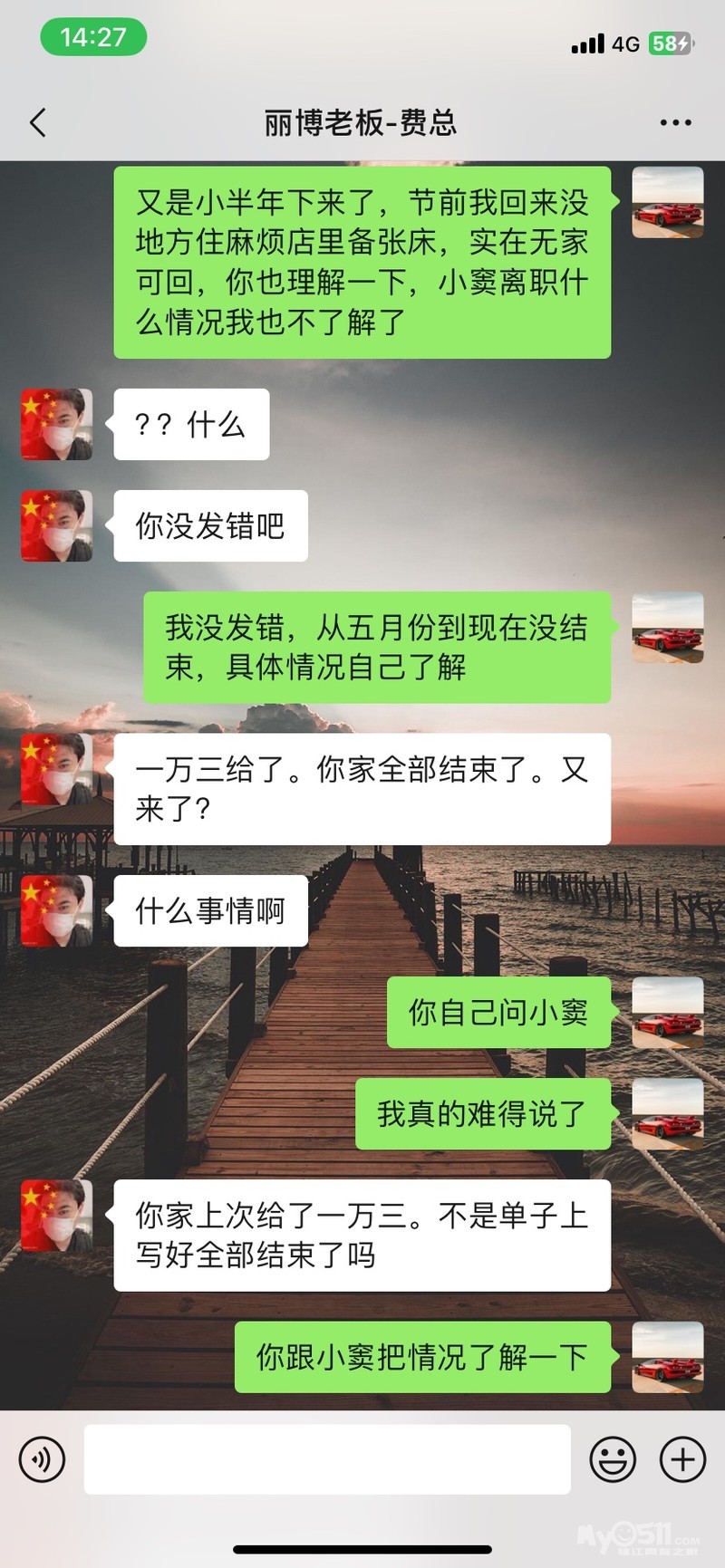Image resolution: width=725 pixels, height=1568 pixels.
Task: Open own avatar beside '你自己问小窦'
Action: [x=667, y=1013]
